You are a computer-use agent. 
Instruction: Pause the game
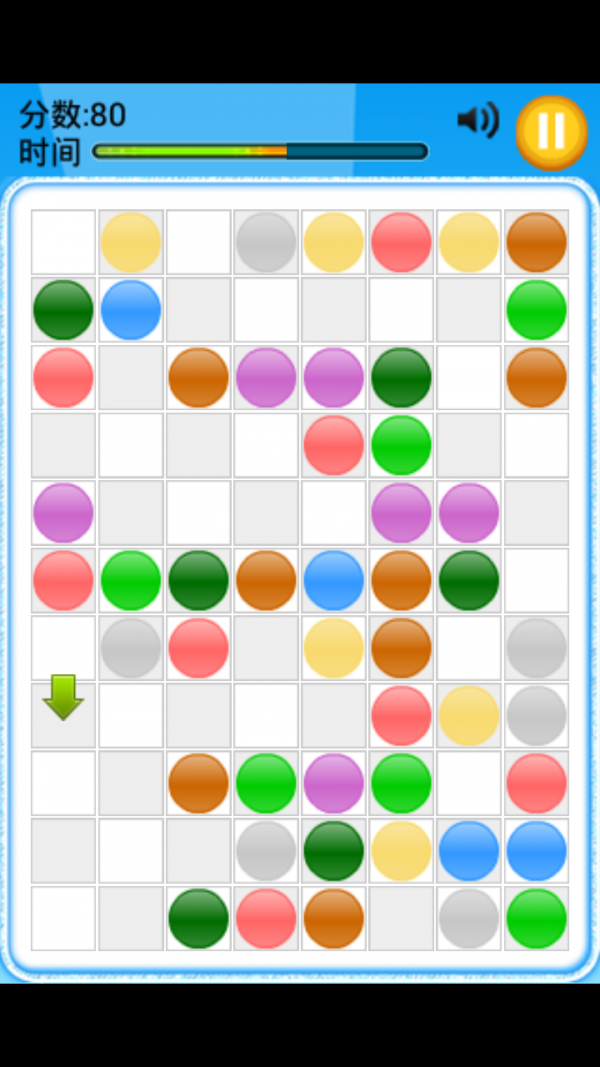click(x=551, y=132)
